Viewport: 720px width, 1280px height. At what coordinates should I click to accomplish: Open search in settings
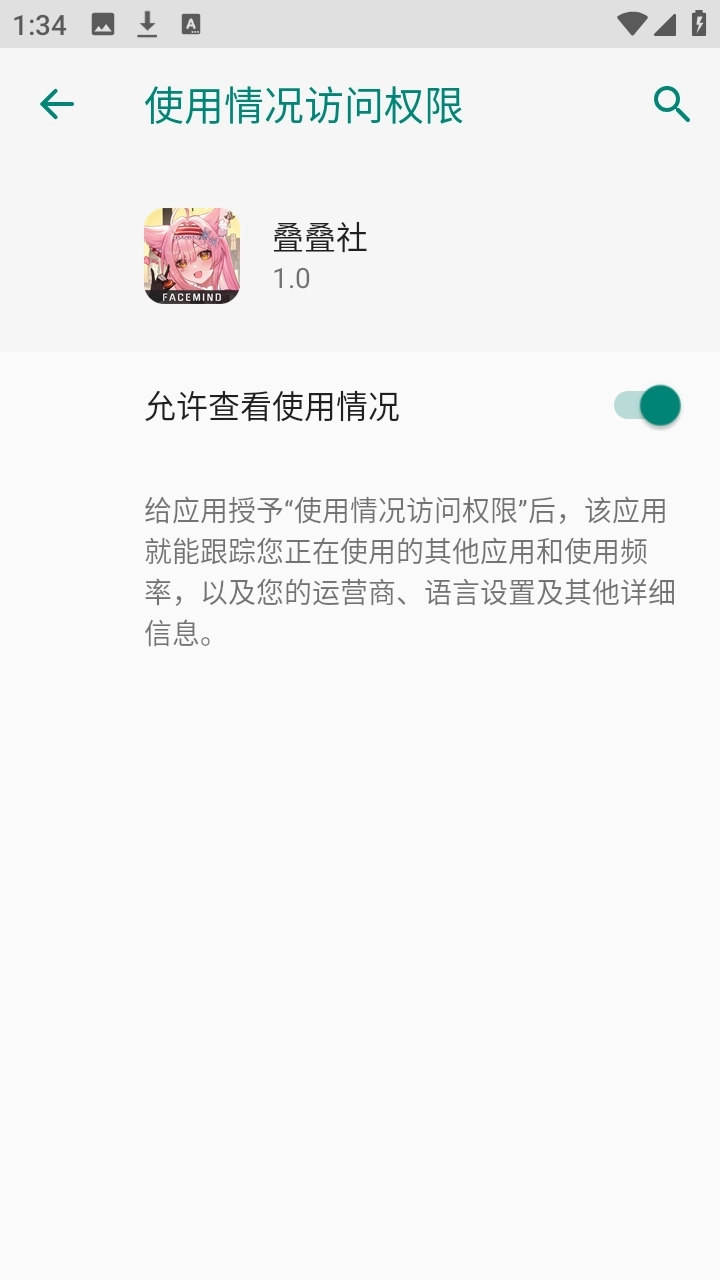pyautogui.click(x=672, y=104)
